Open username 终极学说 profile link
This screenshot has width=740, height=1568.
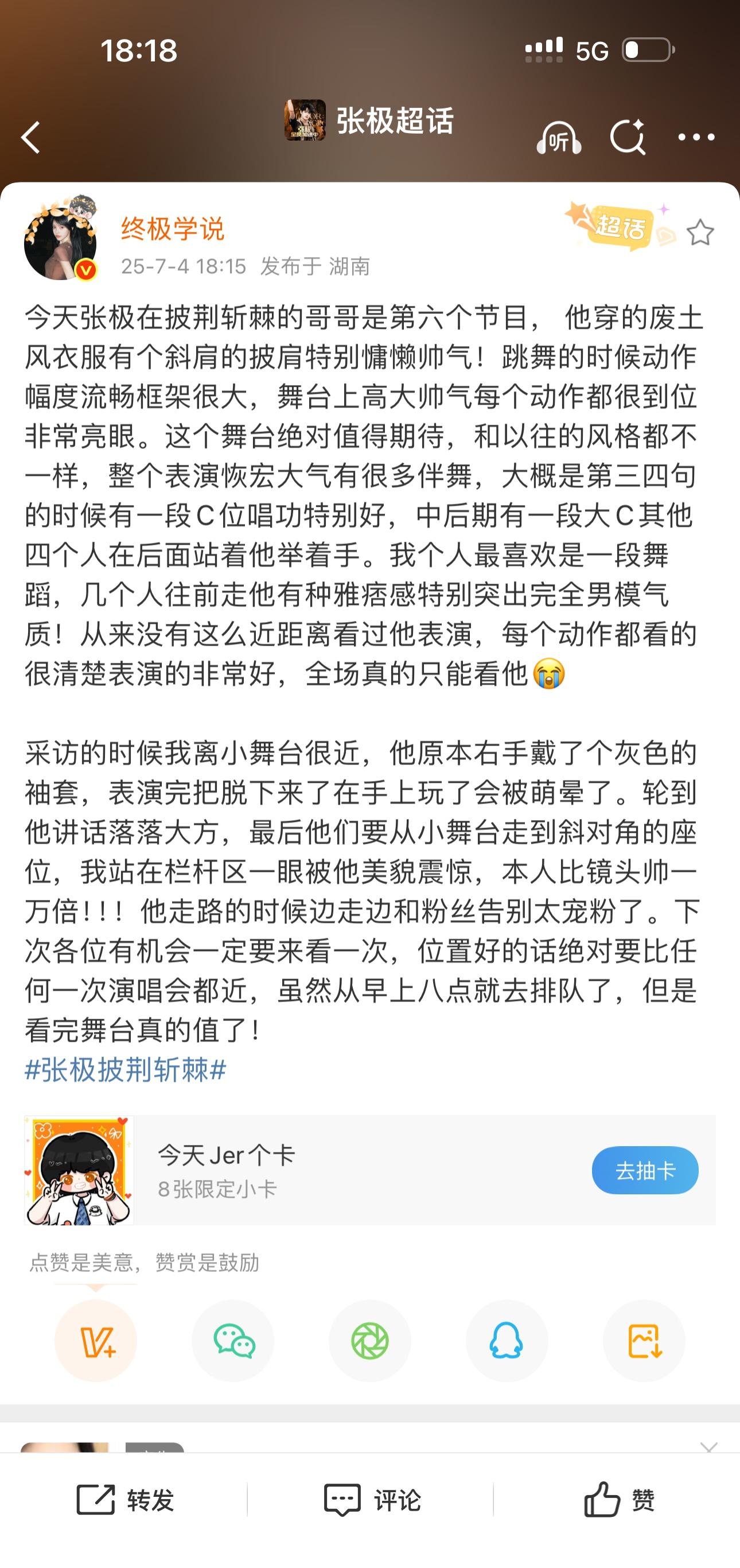(x=172, y=229)
